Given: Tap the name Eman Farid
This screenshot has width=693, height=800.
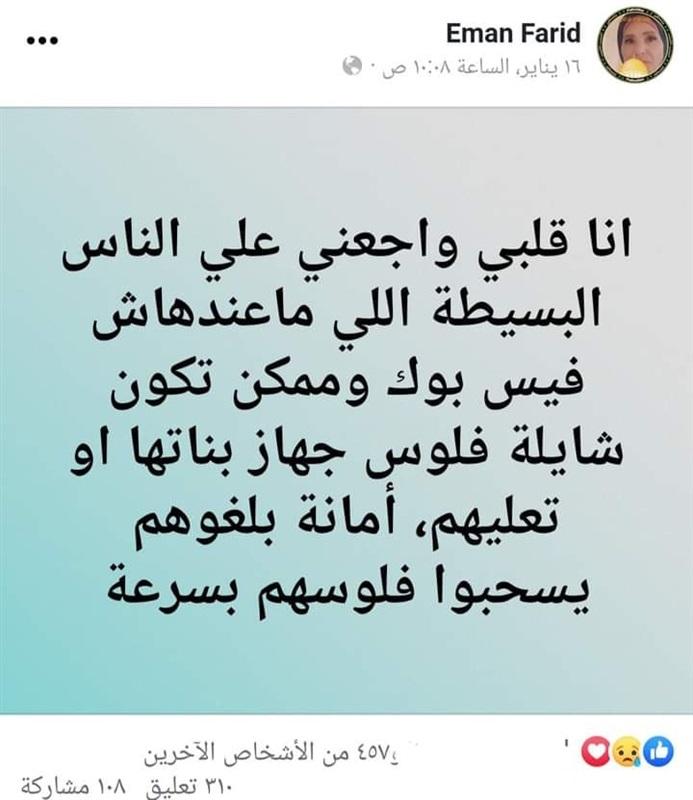Looking at the screenshot, I should (513, 33).
